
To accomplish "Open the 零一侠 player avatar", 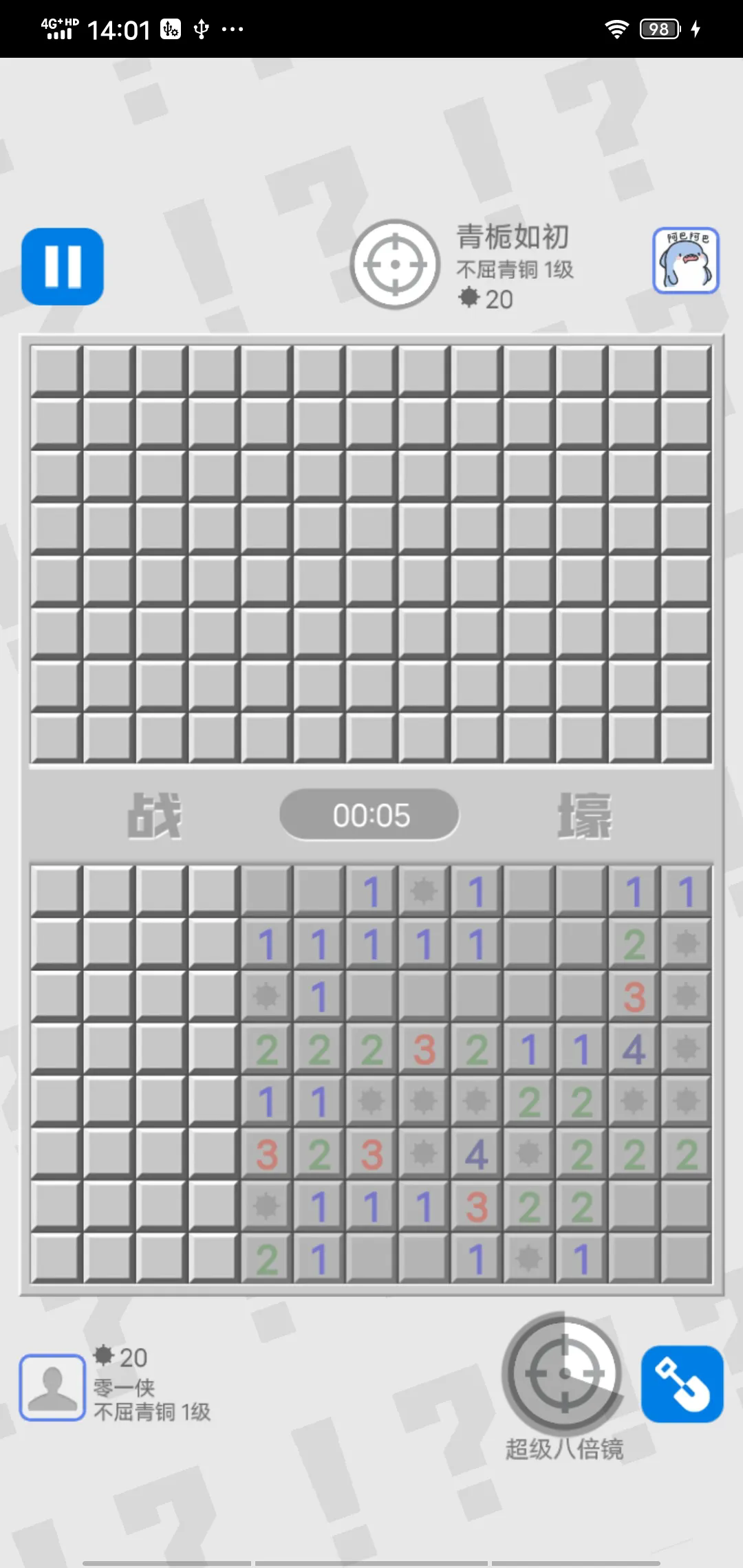I will [x=52, y=1387].
